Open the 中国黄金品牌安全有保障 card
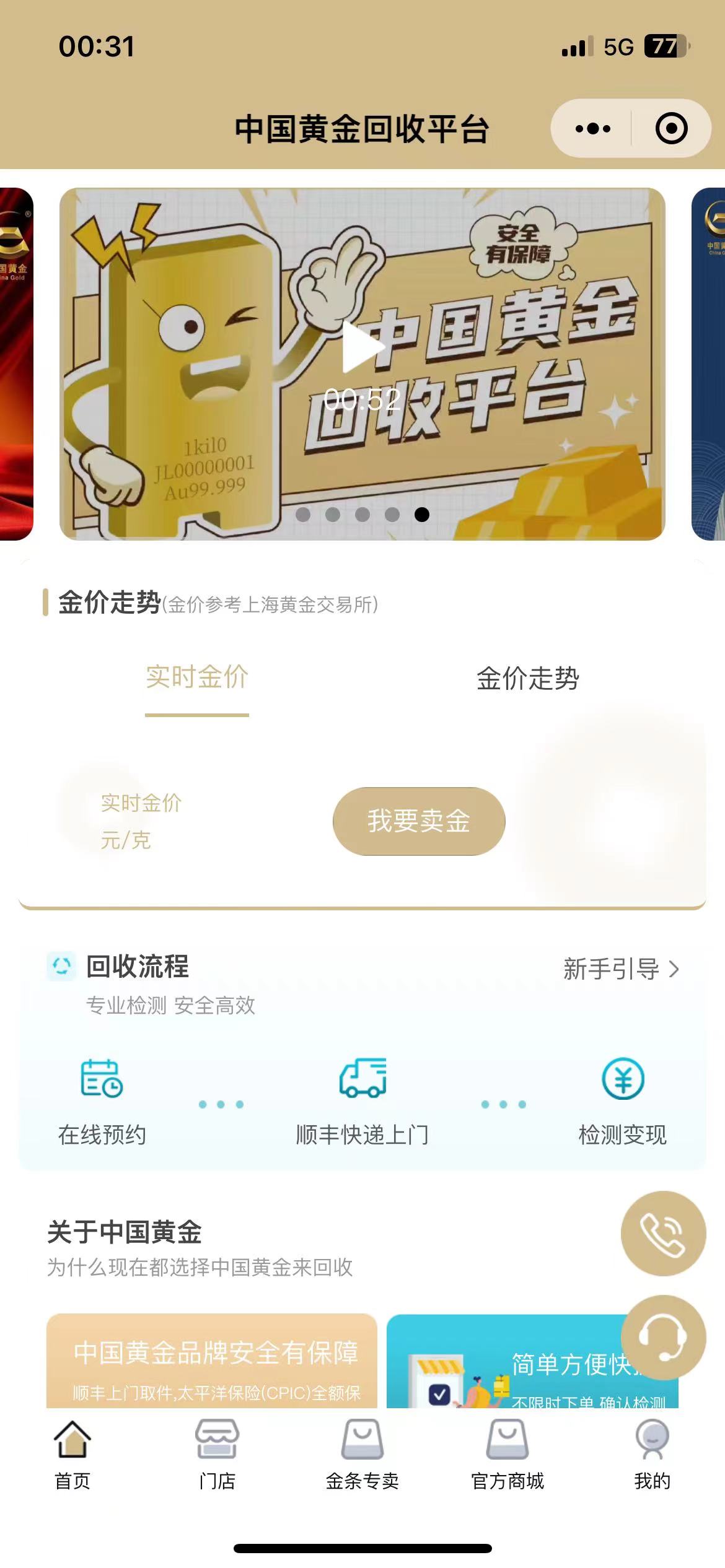This screenshot has height=1568, width=725. click(x=211, y=1362)
